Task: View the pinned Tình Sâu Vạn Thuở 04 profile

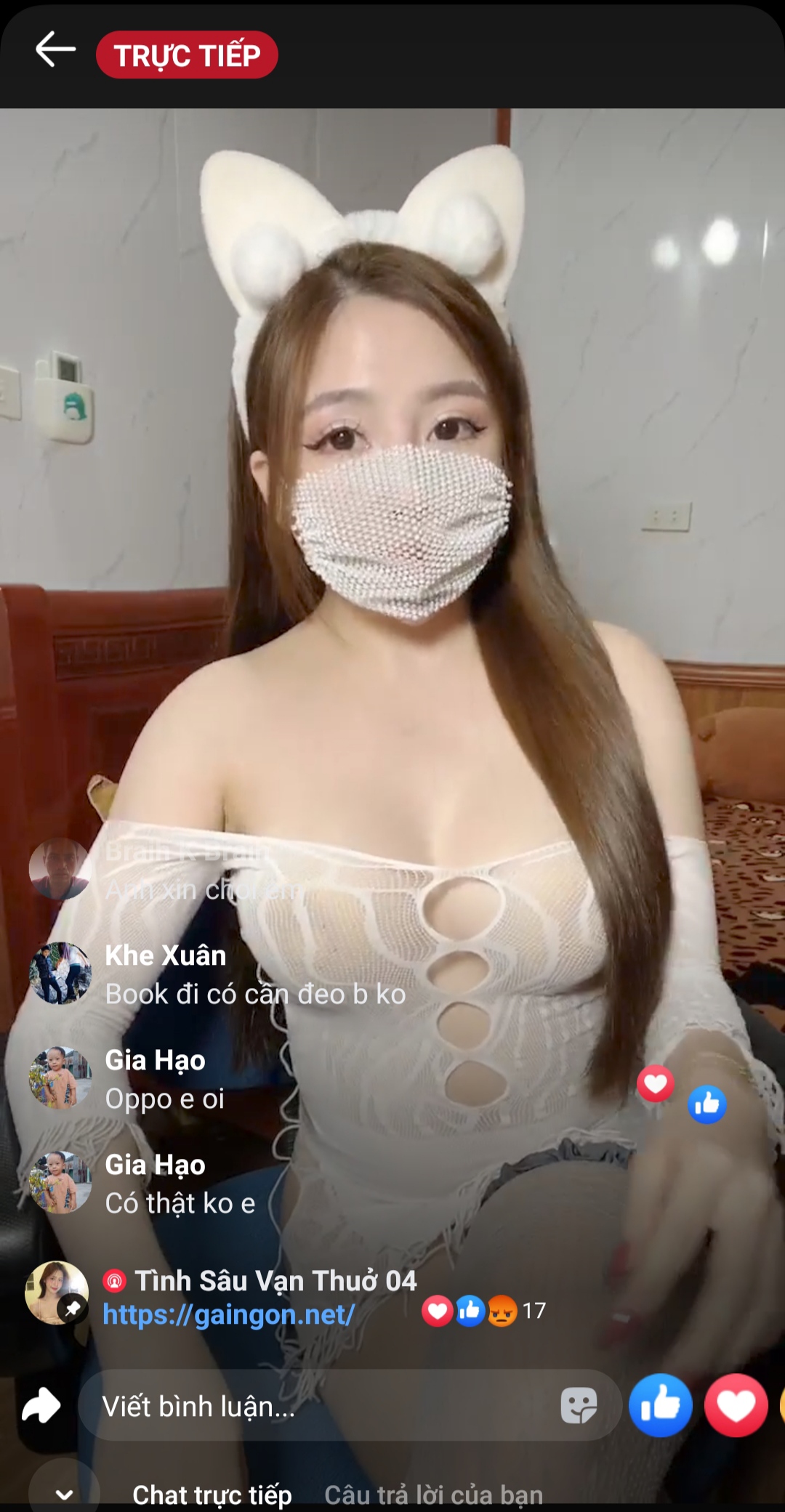Action: (x=57, y=1293)
